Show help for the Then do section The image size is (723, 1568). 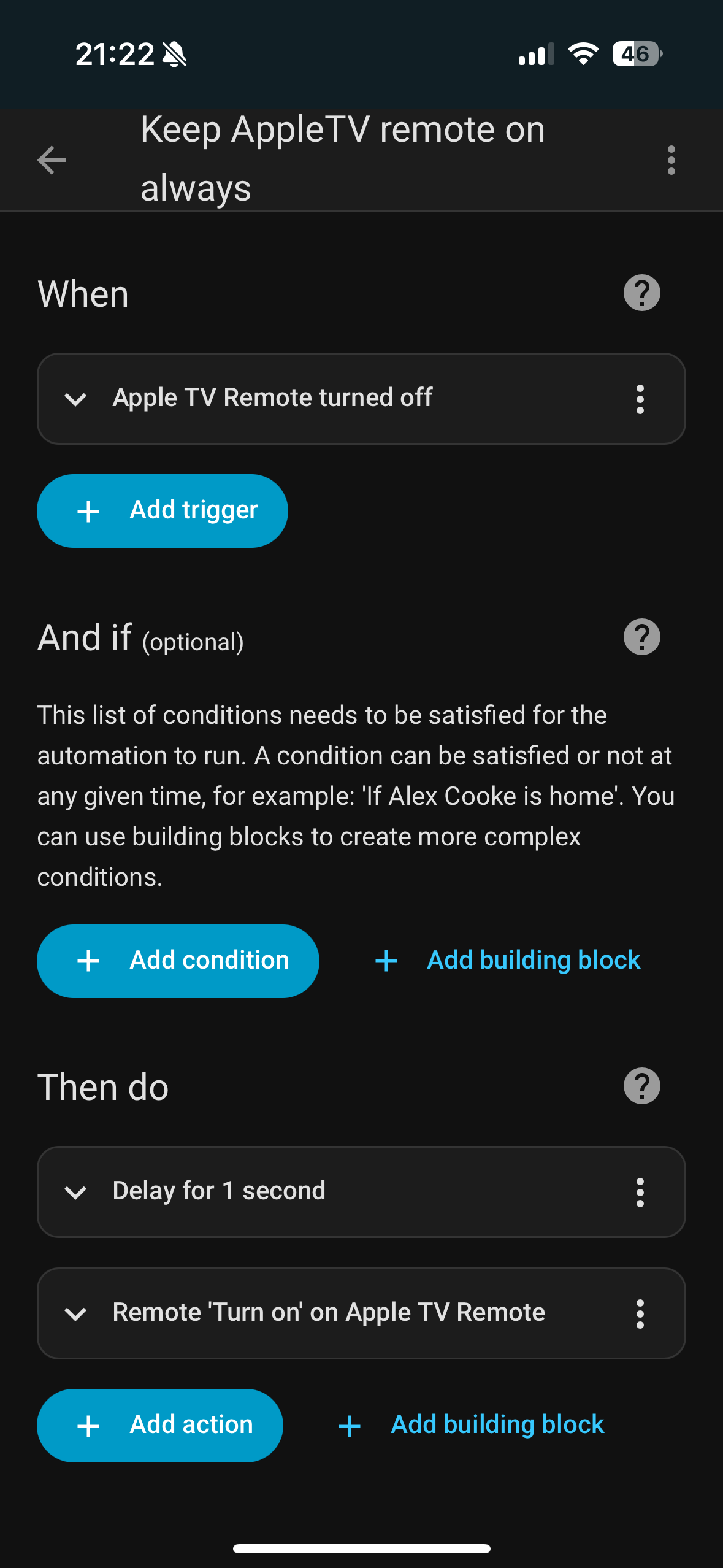coord(641,1086)
